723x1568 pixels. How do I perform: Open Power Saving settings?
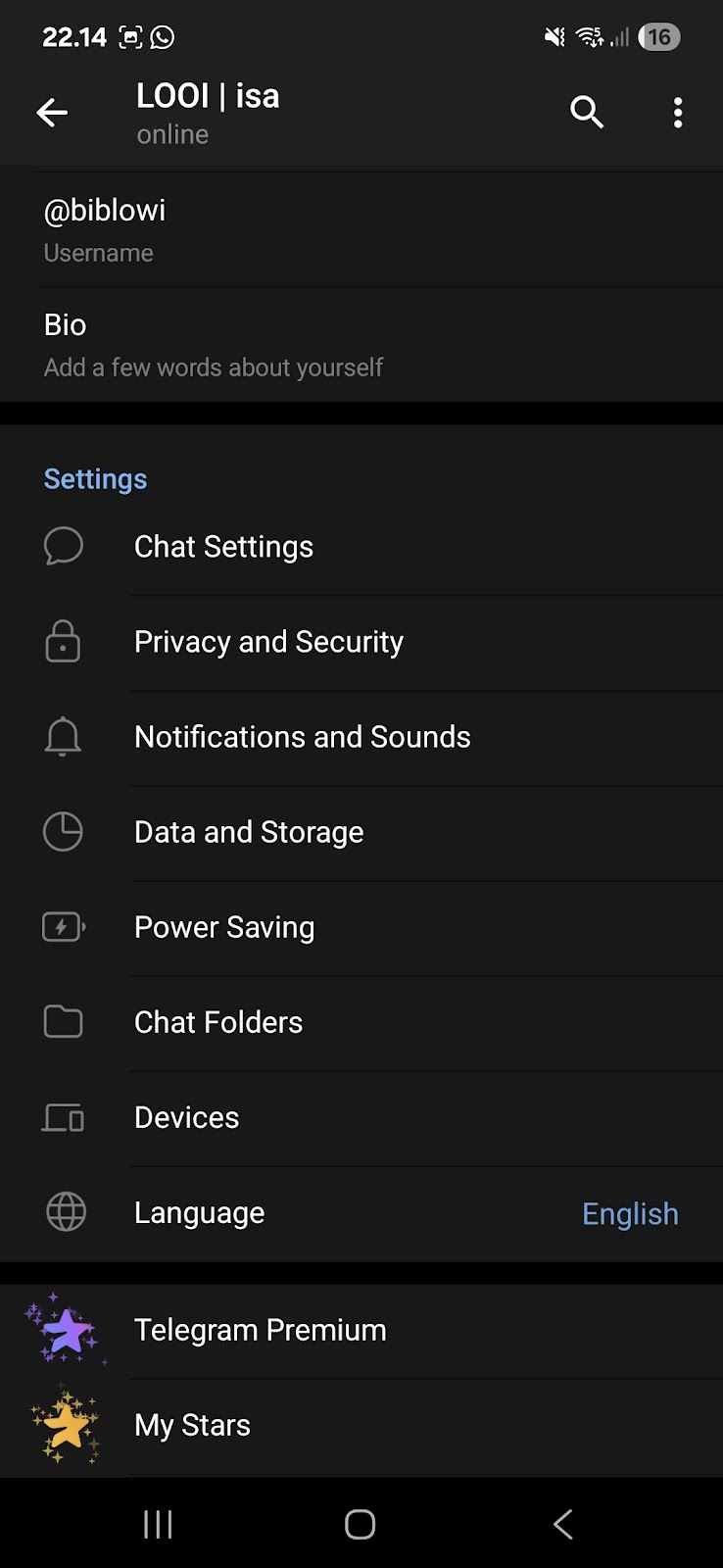click(x=361, y=927)
